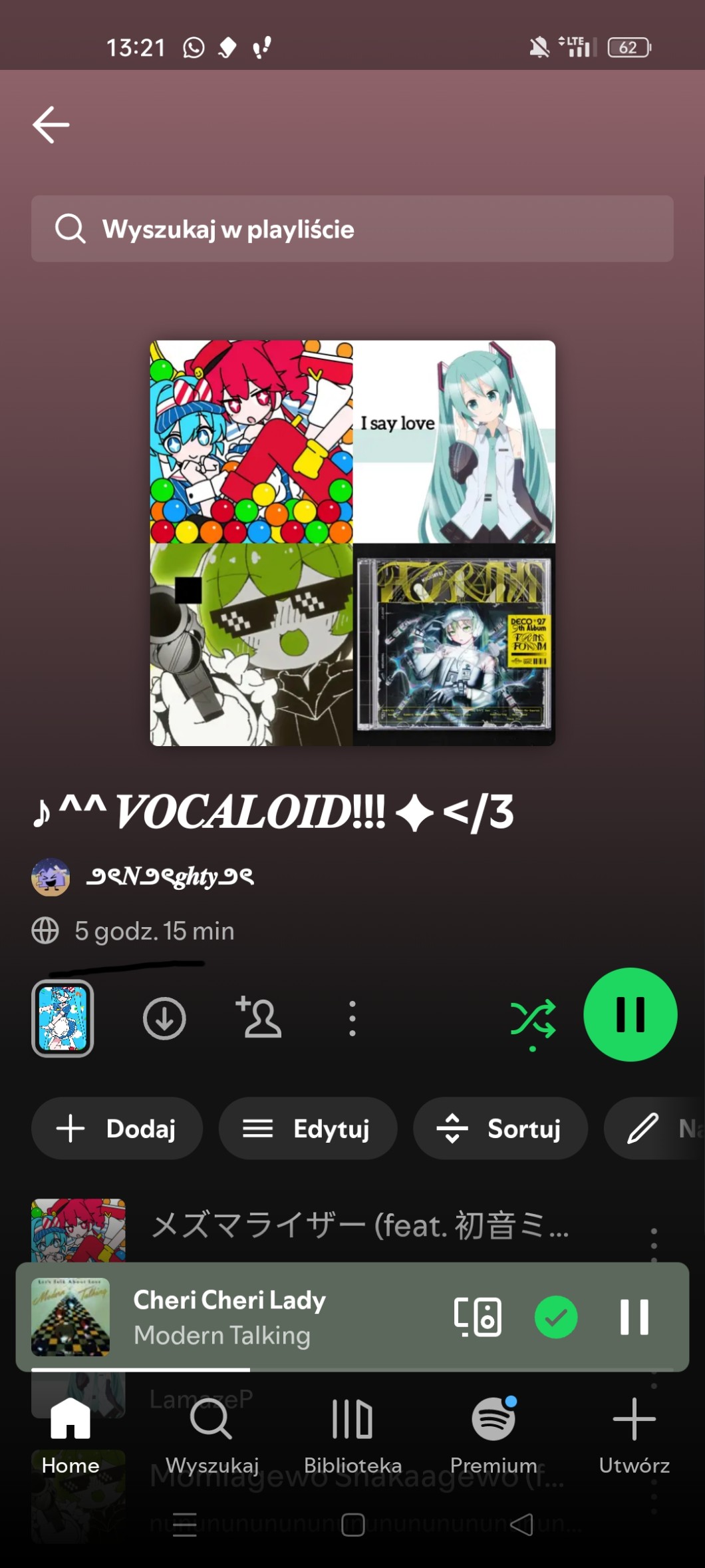Pause Cheri Cheri Lady in the mini player
This screenshot has height=1568, width=705.
pos(634,1316)
